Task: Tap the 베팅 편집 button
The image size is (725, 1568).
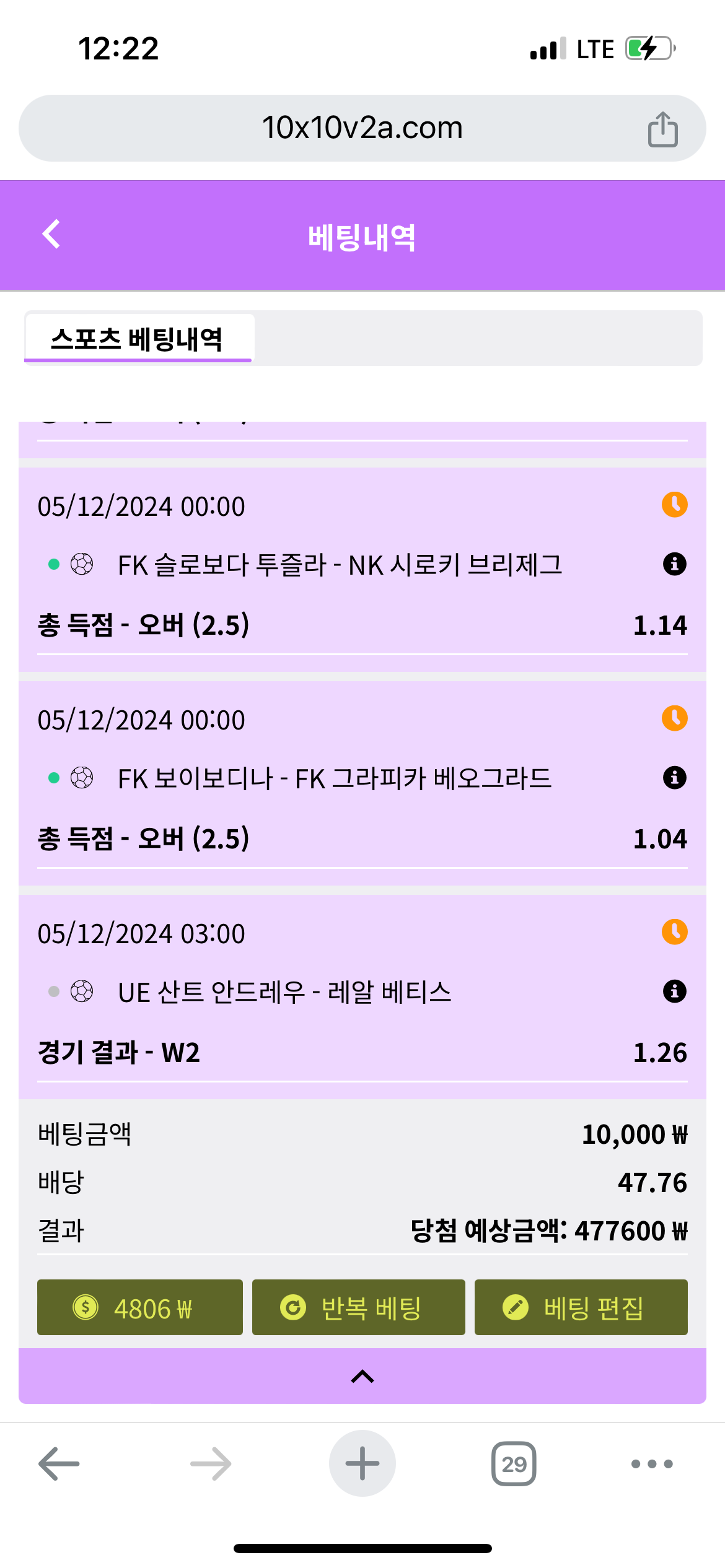Action: pyautogui.click(x=581, y=1307)
